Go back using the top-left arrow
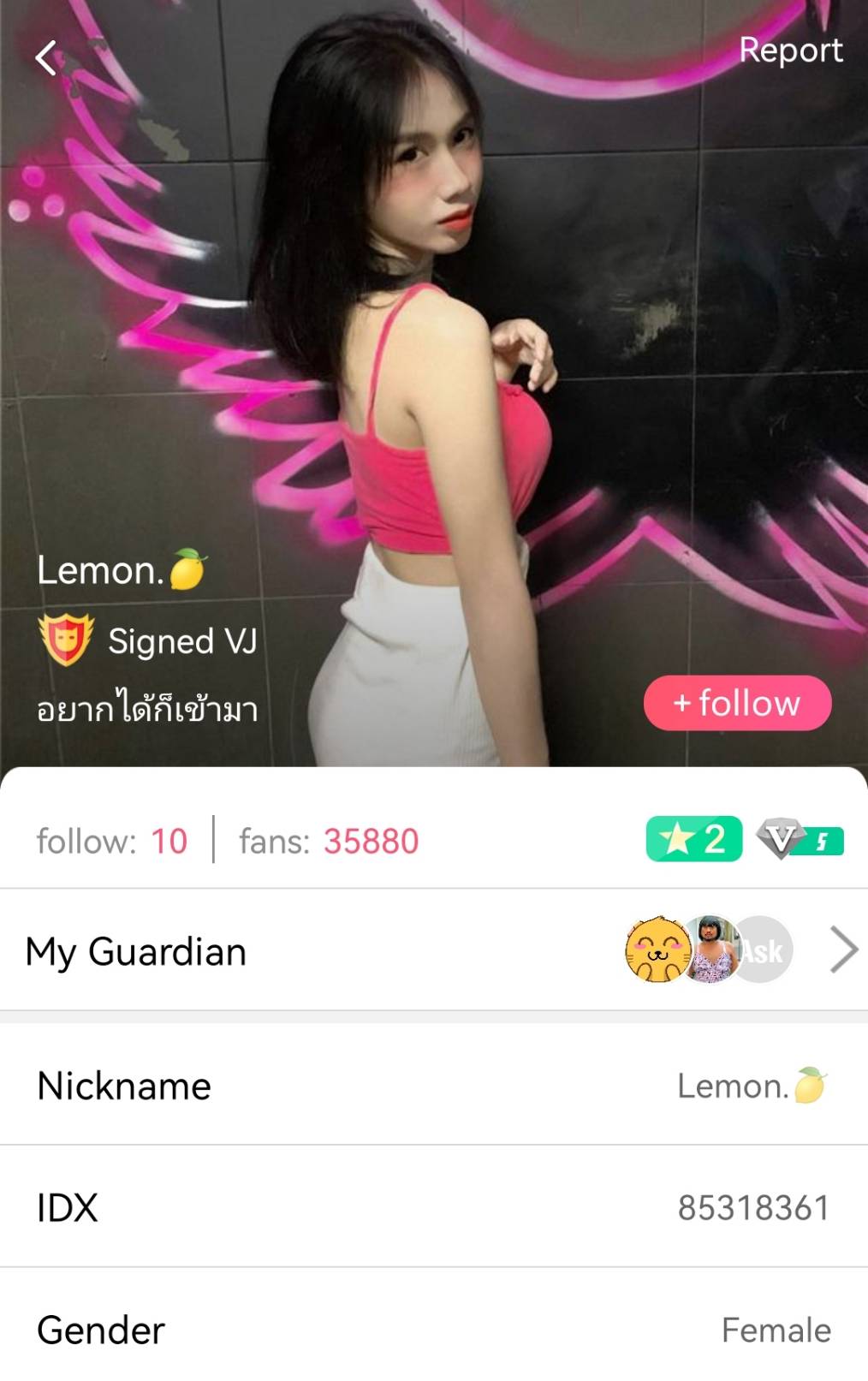 click(x=46, y=58)
